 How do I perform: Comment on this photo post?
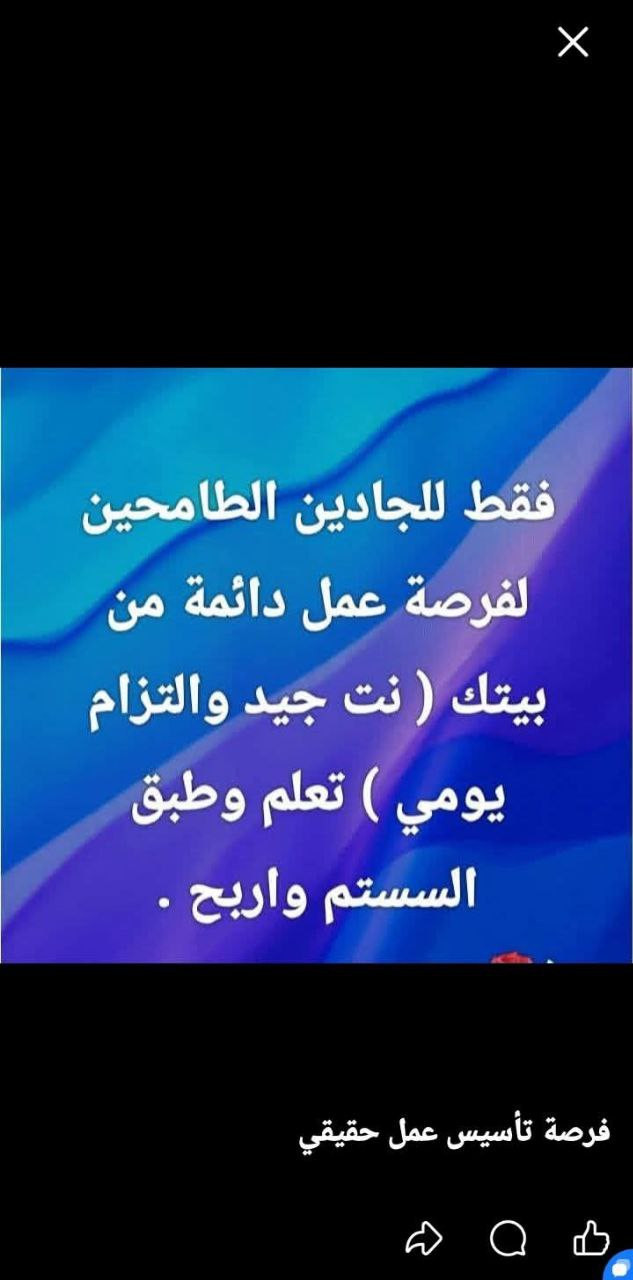point(507,1240)
